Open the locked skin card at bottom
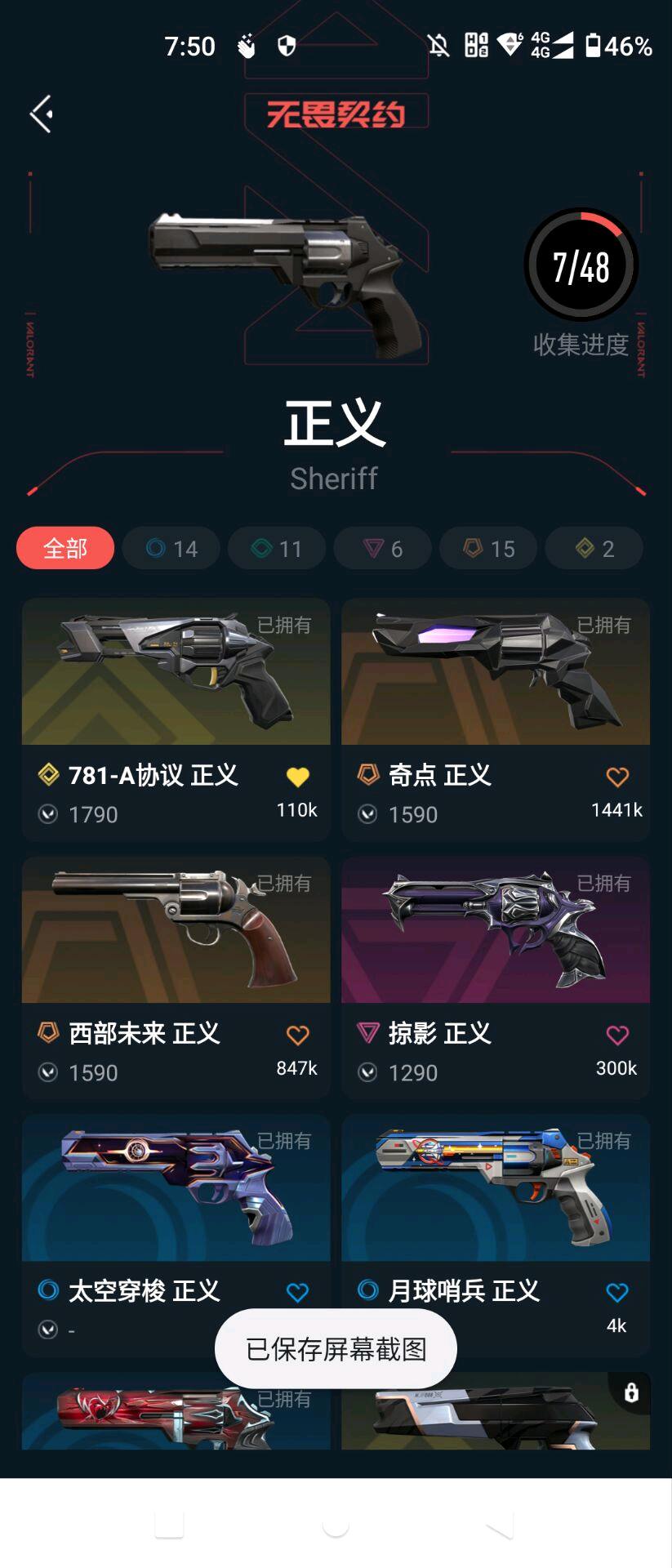Image resolution: width=672 pixels, height=1568 pixels. (495, 1417)
